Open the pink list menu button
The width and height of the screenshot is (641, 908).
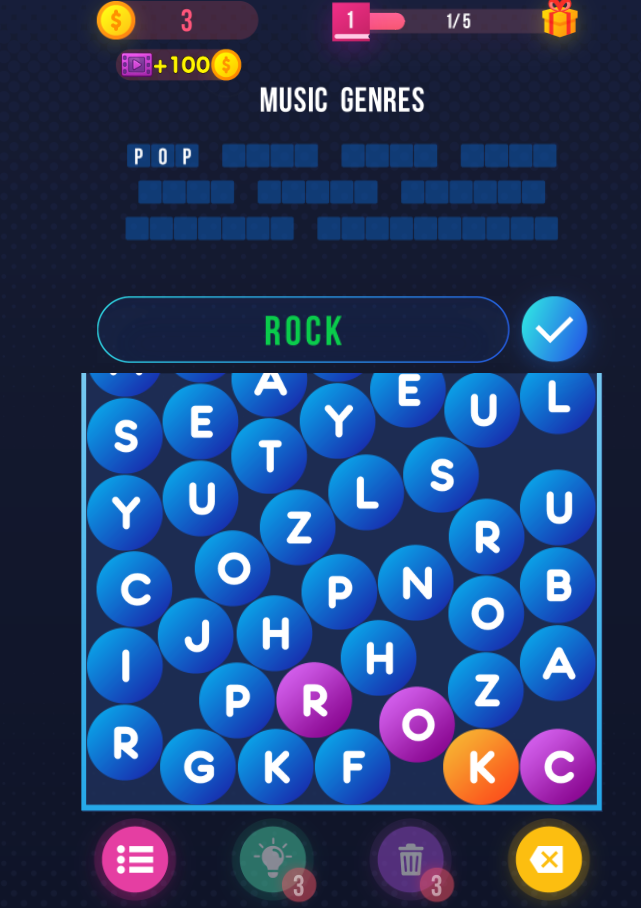tap(135, 859)
